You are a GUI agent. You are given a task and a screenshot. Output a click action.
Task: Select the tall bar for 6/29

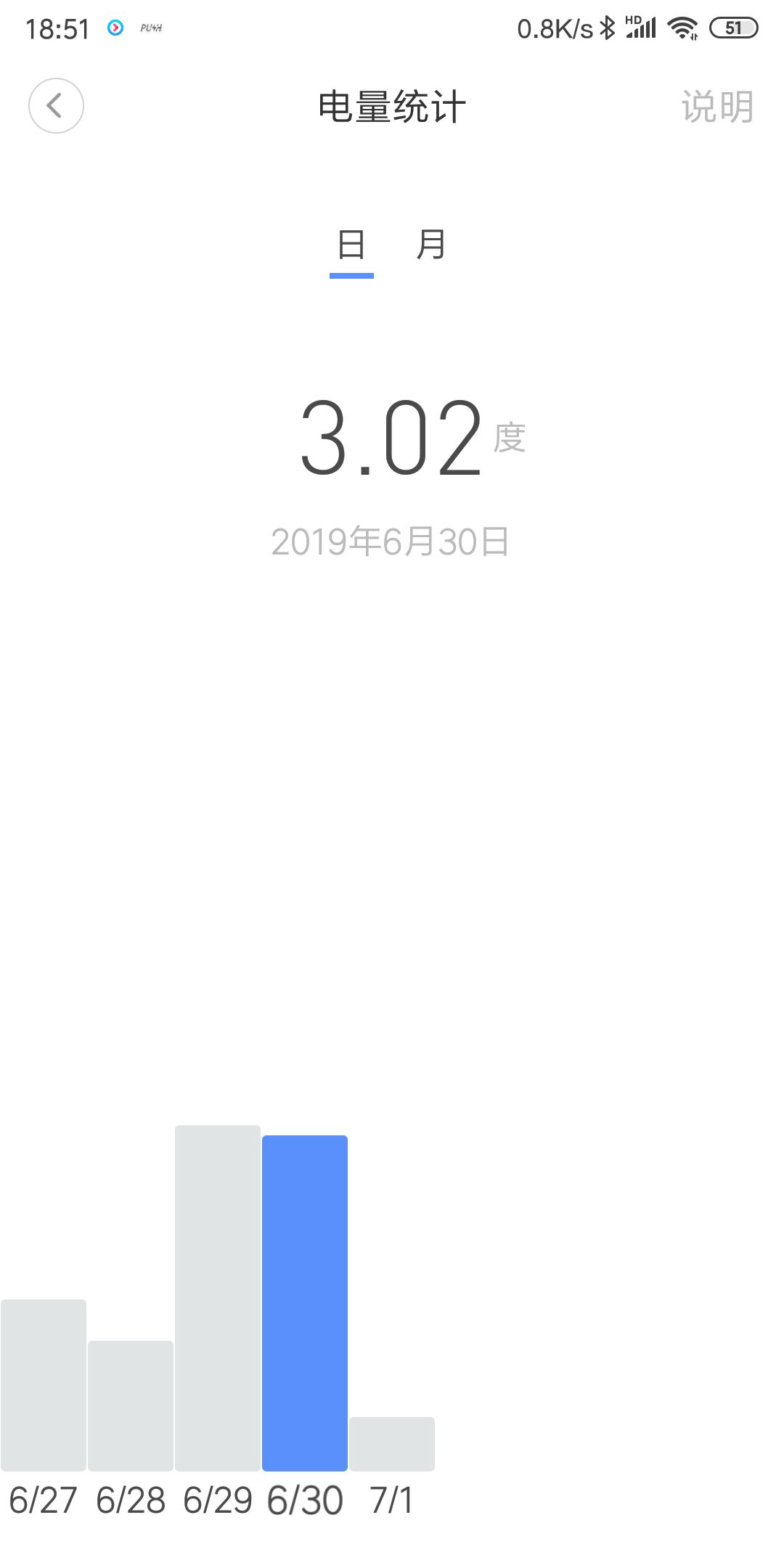[x=216, y=1299]
